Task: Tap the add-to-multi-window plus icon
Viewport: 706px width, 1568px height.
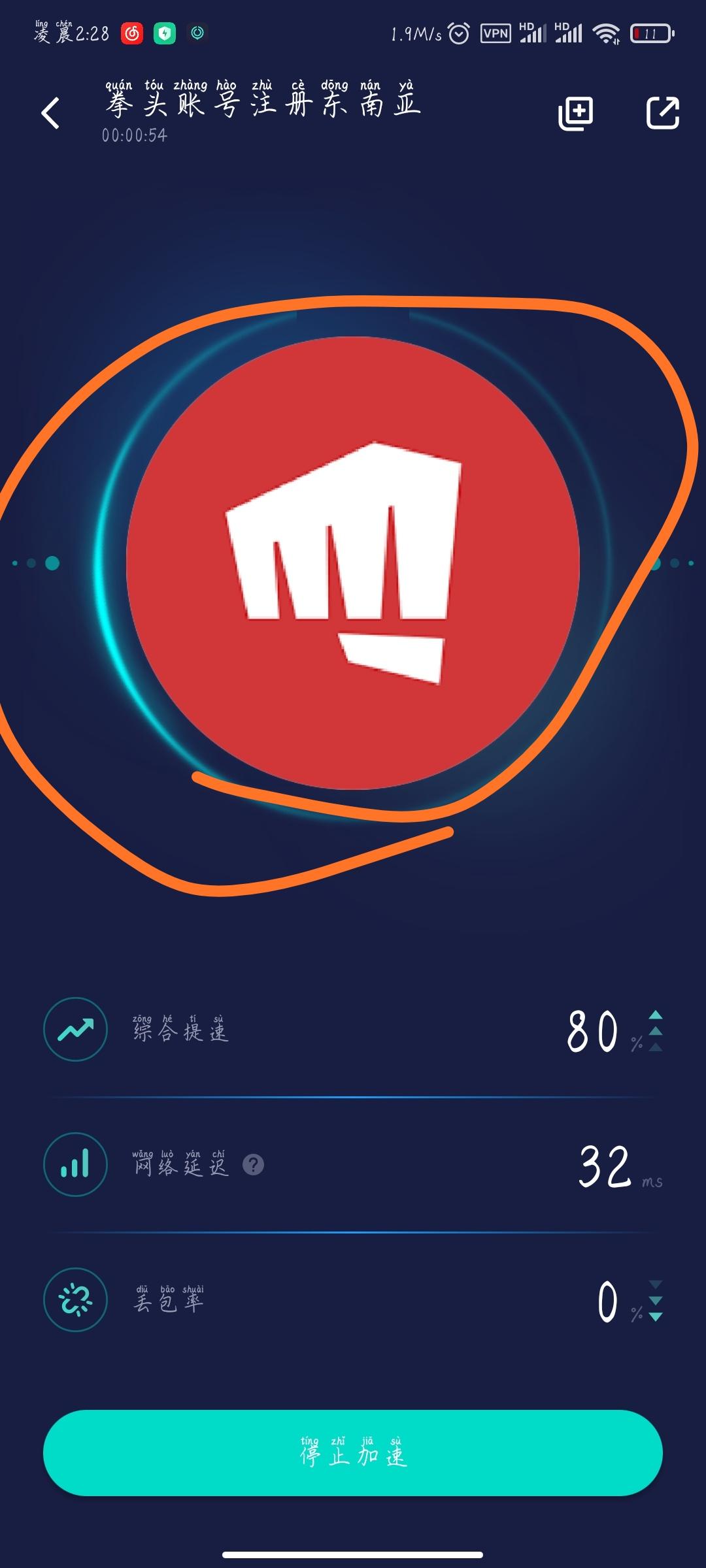Action: 576,113
